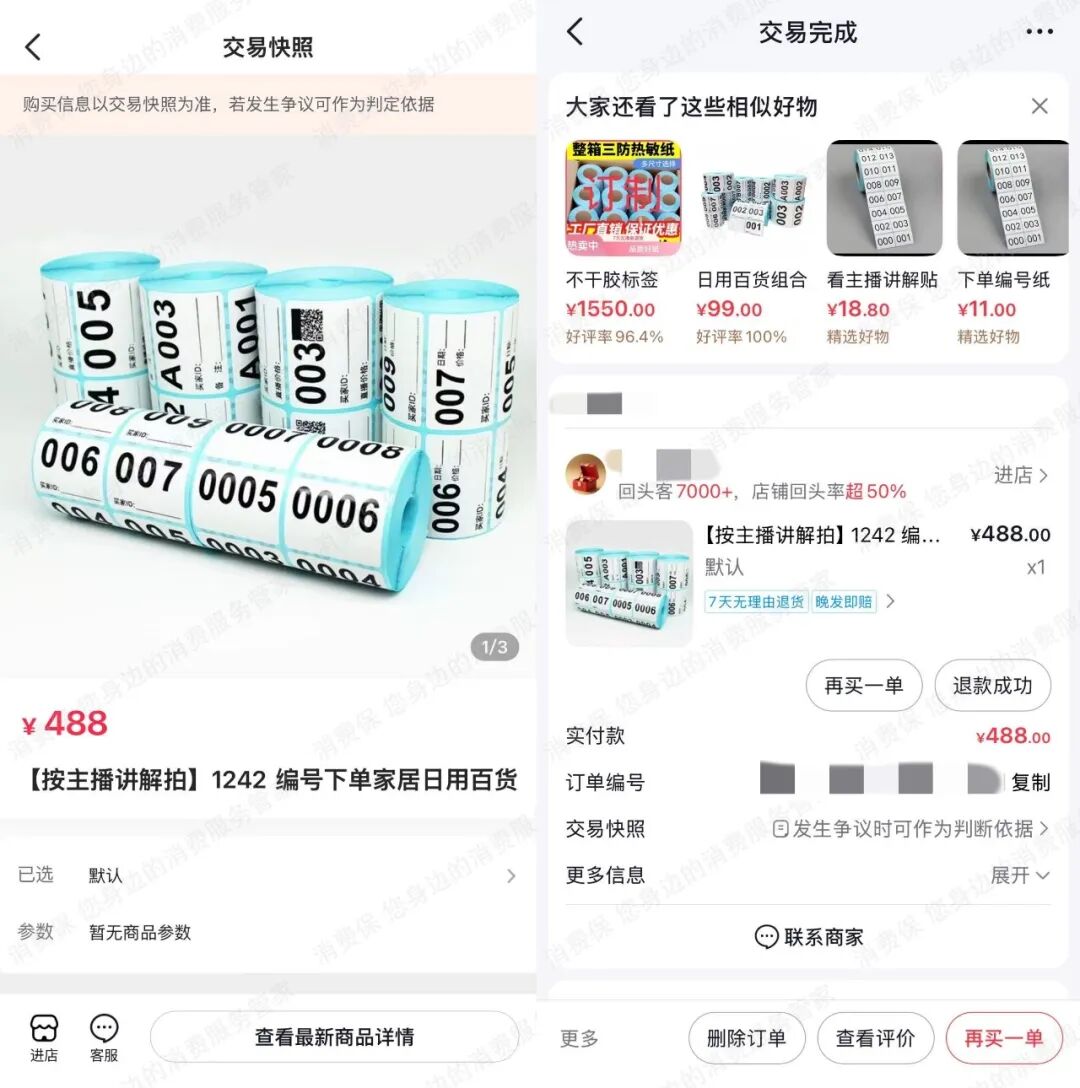Copy the order number with 复制
The image size is (1080, 1088).
tap(1030, 782)
